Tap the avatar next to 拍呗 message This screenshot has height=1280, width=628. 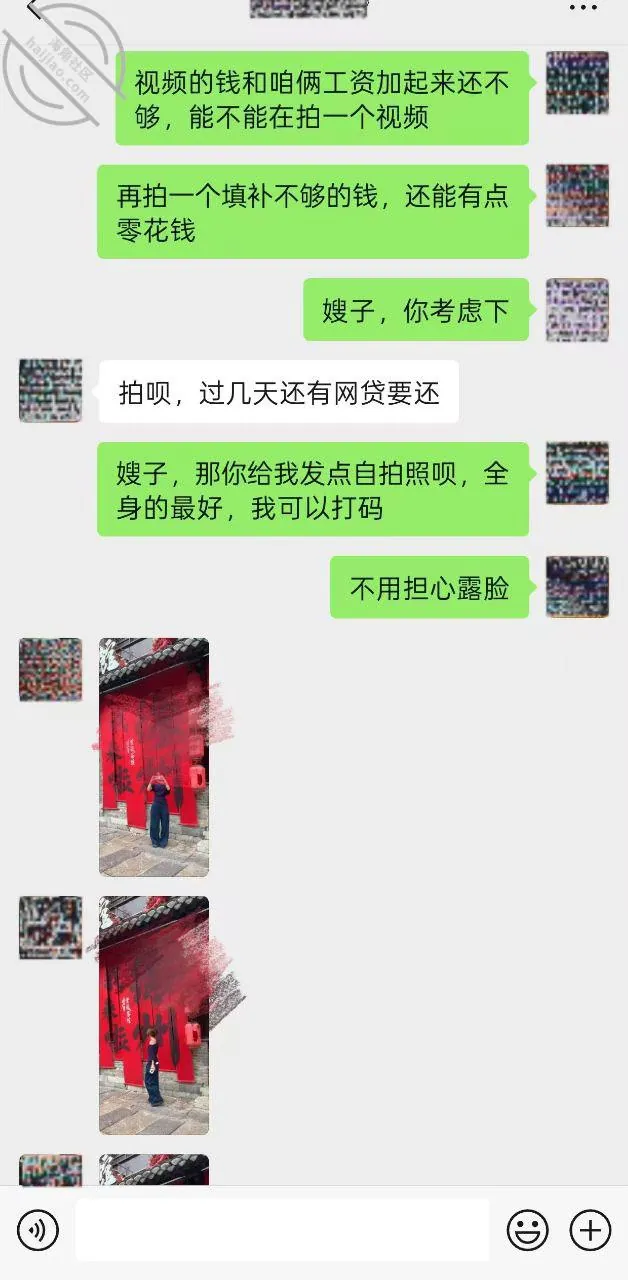pyautogui.click(x=50, y=390)
